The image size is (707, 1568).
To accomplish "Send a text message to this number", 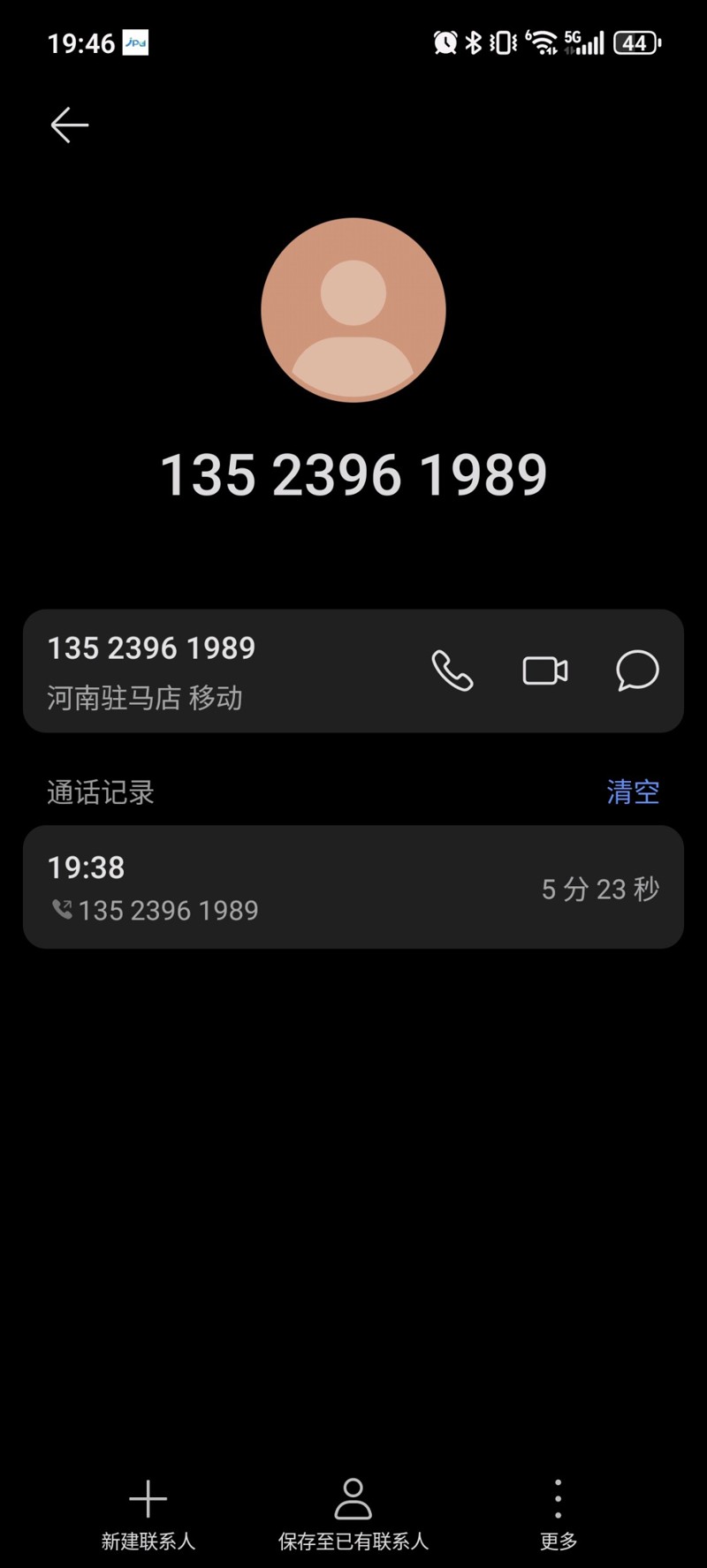I will click(x=637, y=670).
